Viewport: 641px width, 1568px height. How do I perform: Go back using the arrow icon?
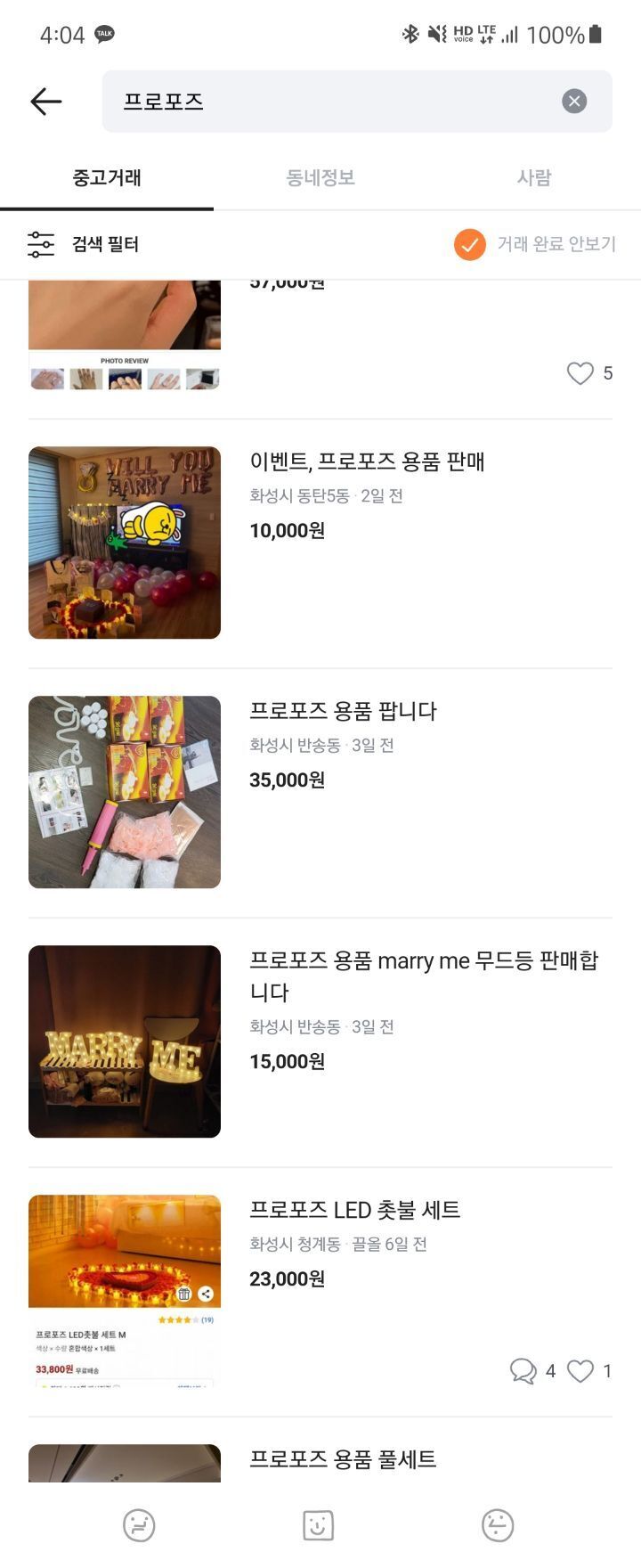click(x=46, y=102)
